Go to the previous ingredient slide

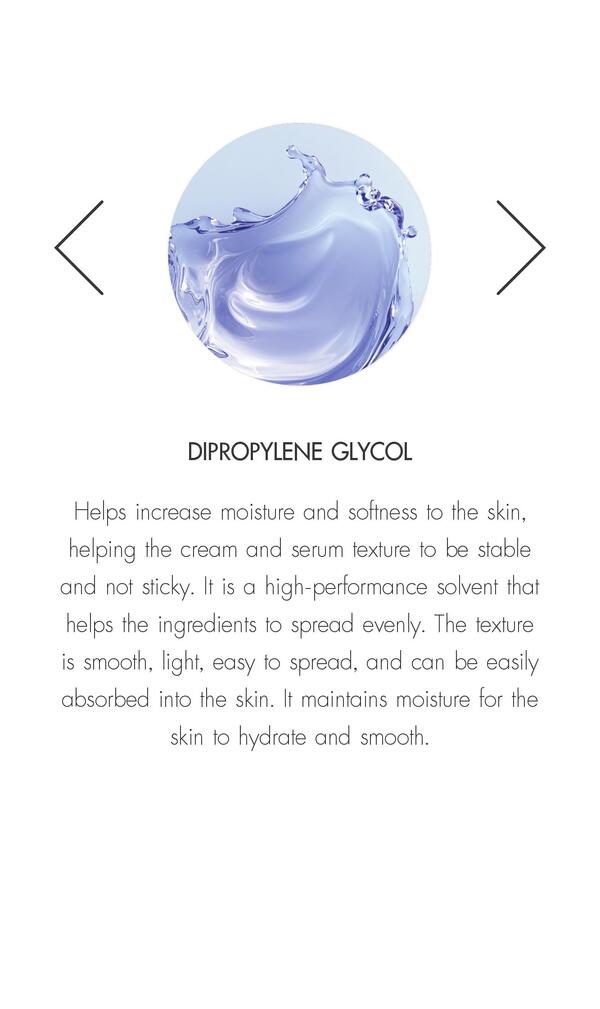[79, 247]
